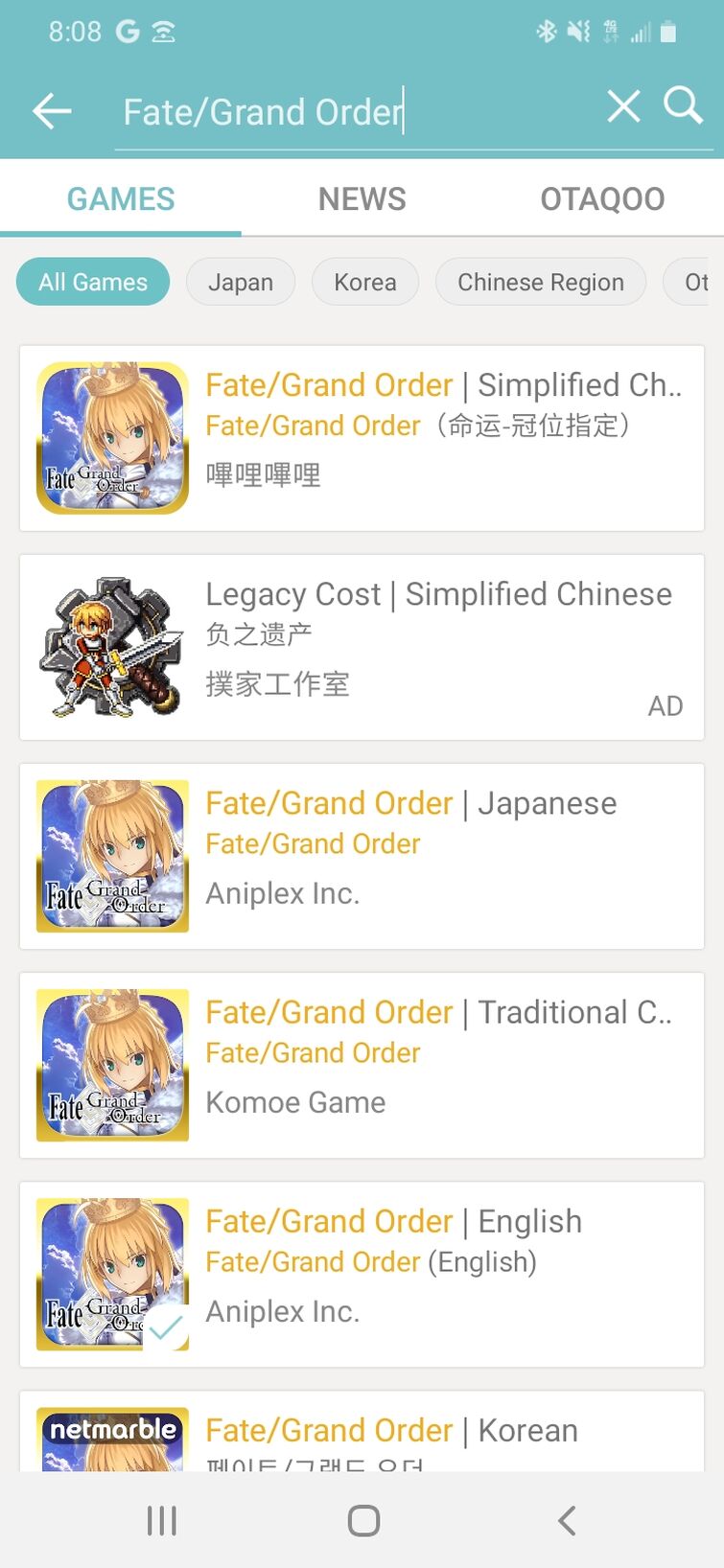Filter results by Chinese Region
This screenshot has height=1568, width=724.
[x=540, y=282]
